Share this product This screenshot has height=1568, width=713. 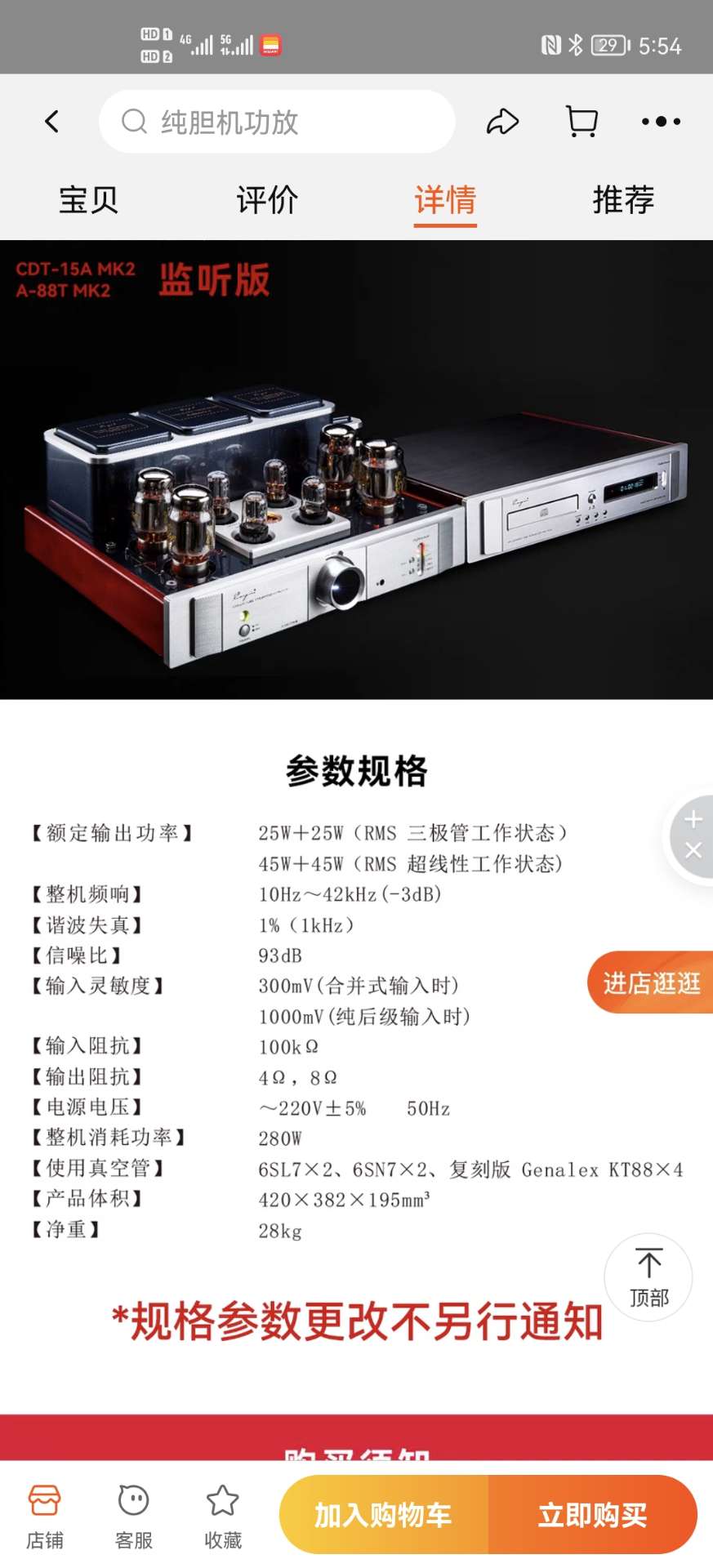(x=502, y=122)
